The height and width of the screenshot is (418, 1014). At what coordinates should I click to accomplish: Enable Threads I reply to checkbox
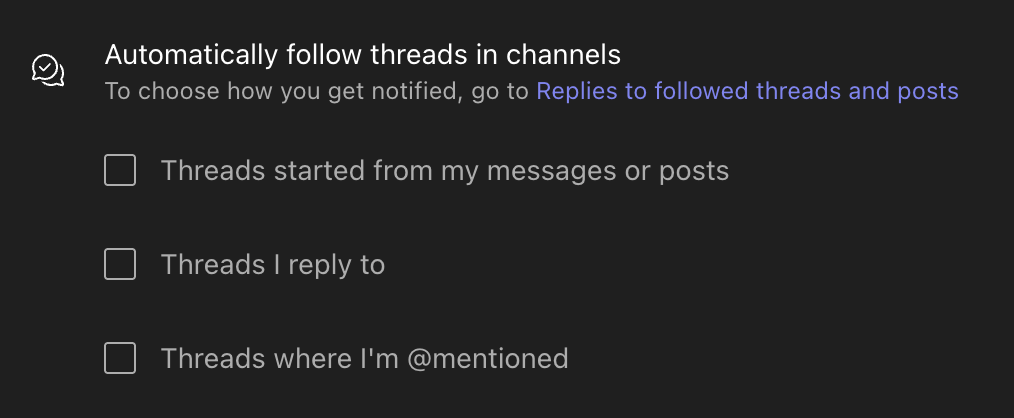[x=120, y=265]
